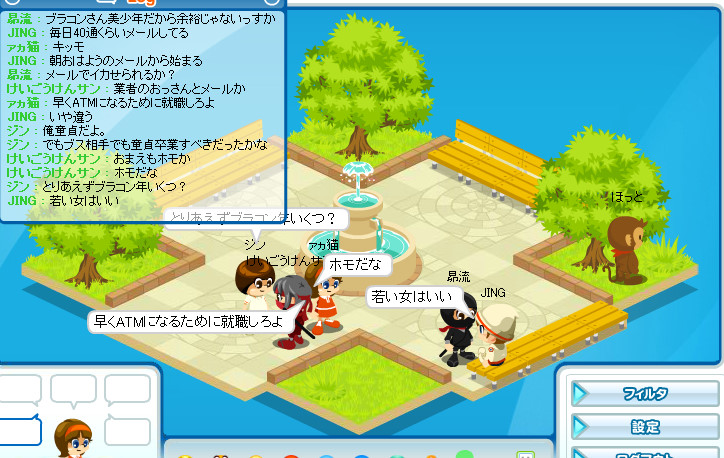Open the フィルタ filter button
This screenshot has width=724, height=458.
point(645,393)
